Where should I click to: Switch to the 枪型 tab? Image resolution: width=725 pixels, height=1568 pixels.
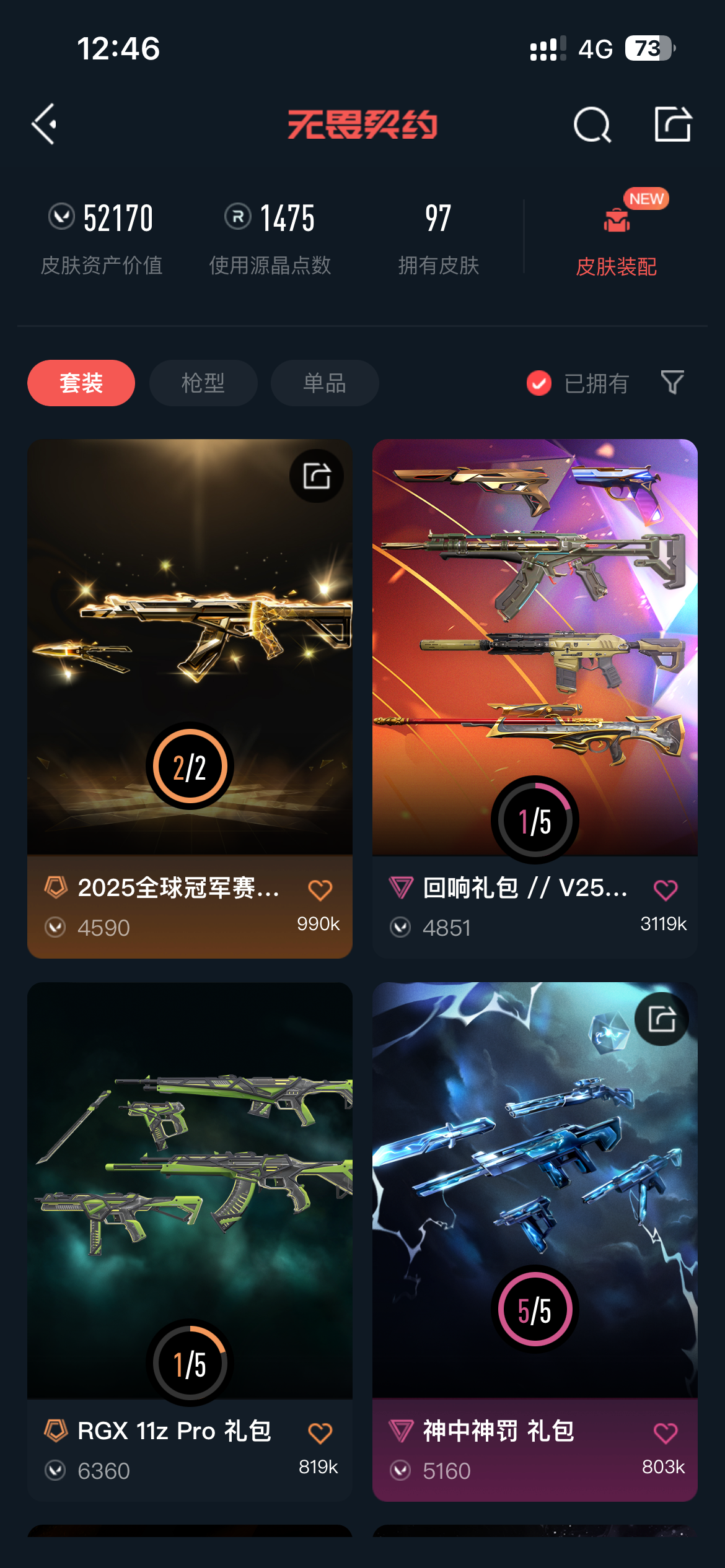pos(203,383)
